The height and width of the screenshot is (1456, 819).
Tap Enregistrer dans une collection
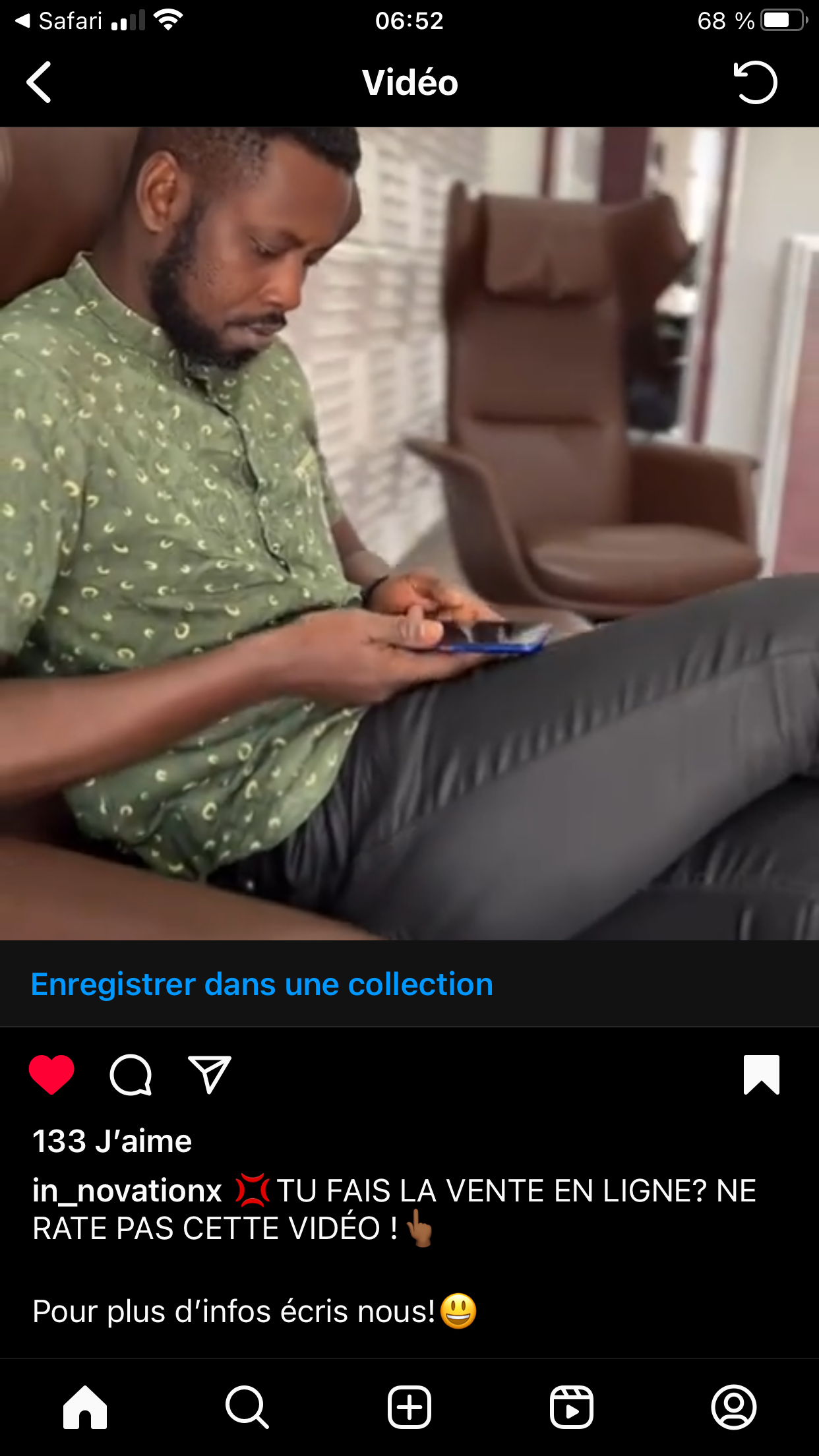(x=262, y=984)
